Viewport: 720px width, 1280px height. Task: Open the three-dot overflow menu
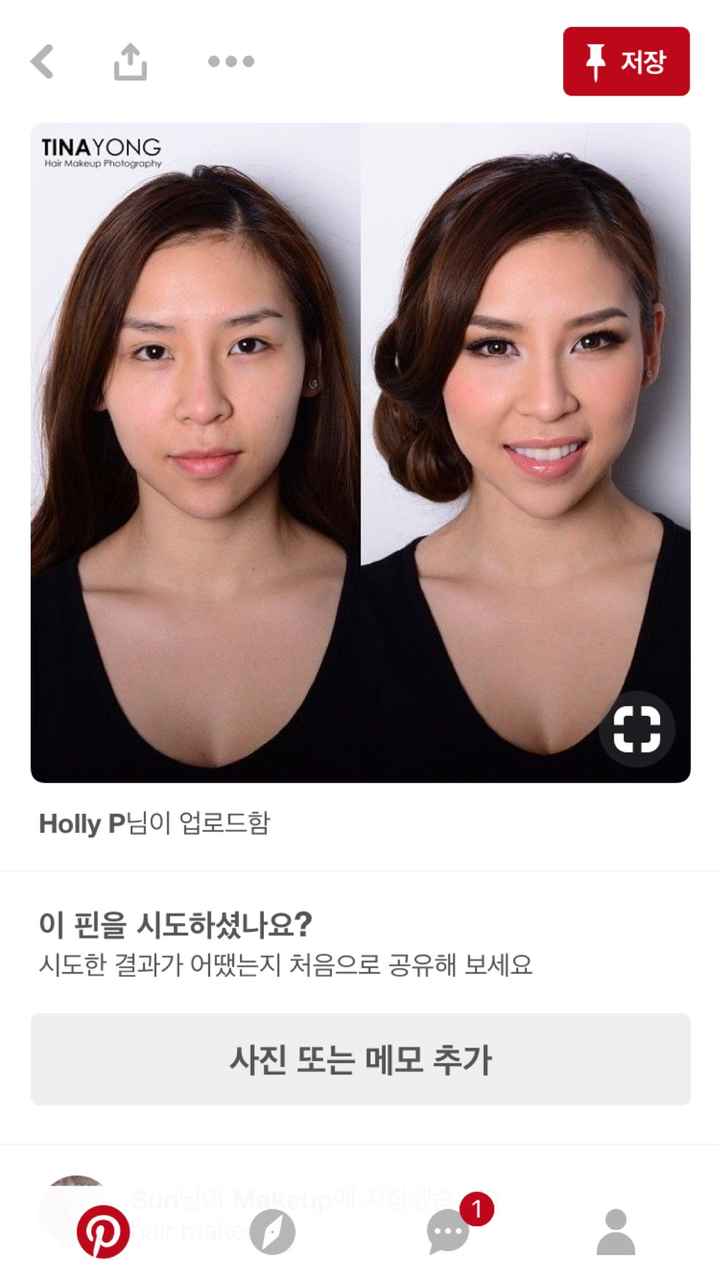[231, 62]
